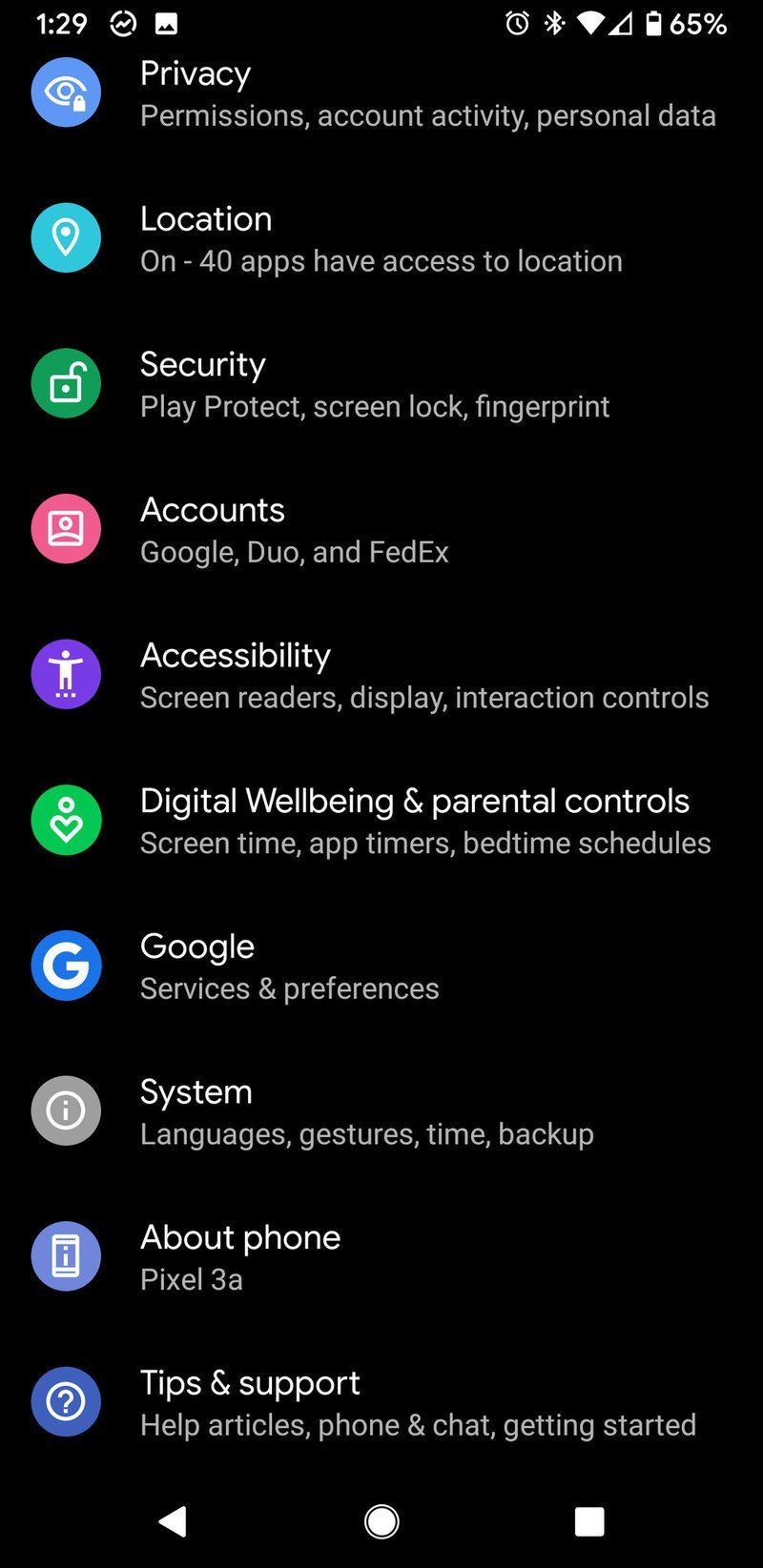Click the Google G icon

click(66, 966)
